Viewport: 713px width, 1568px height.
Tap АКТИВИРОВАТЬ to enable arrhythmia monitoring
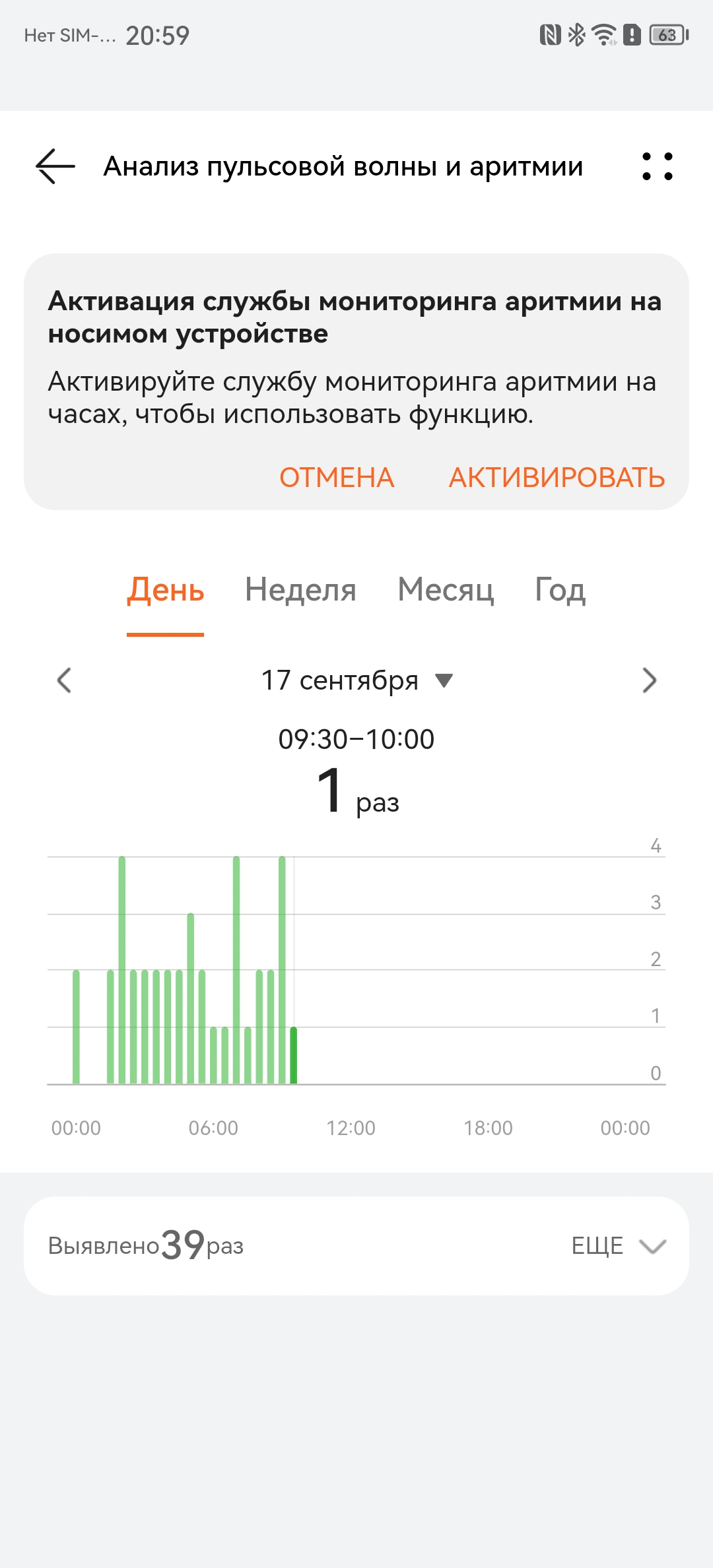pos(557,477)
